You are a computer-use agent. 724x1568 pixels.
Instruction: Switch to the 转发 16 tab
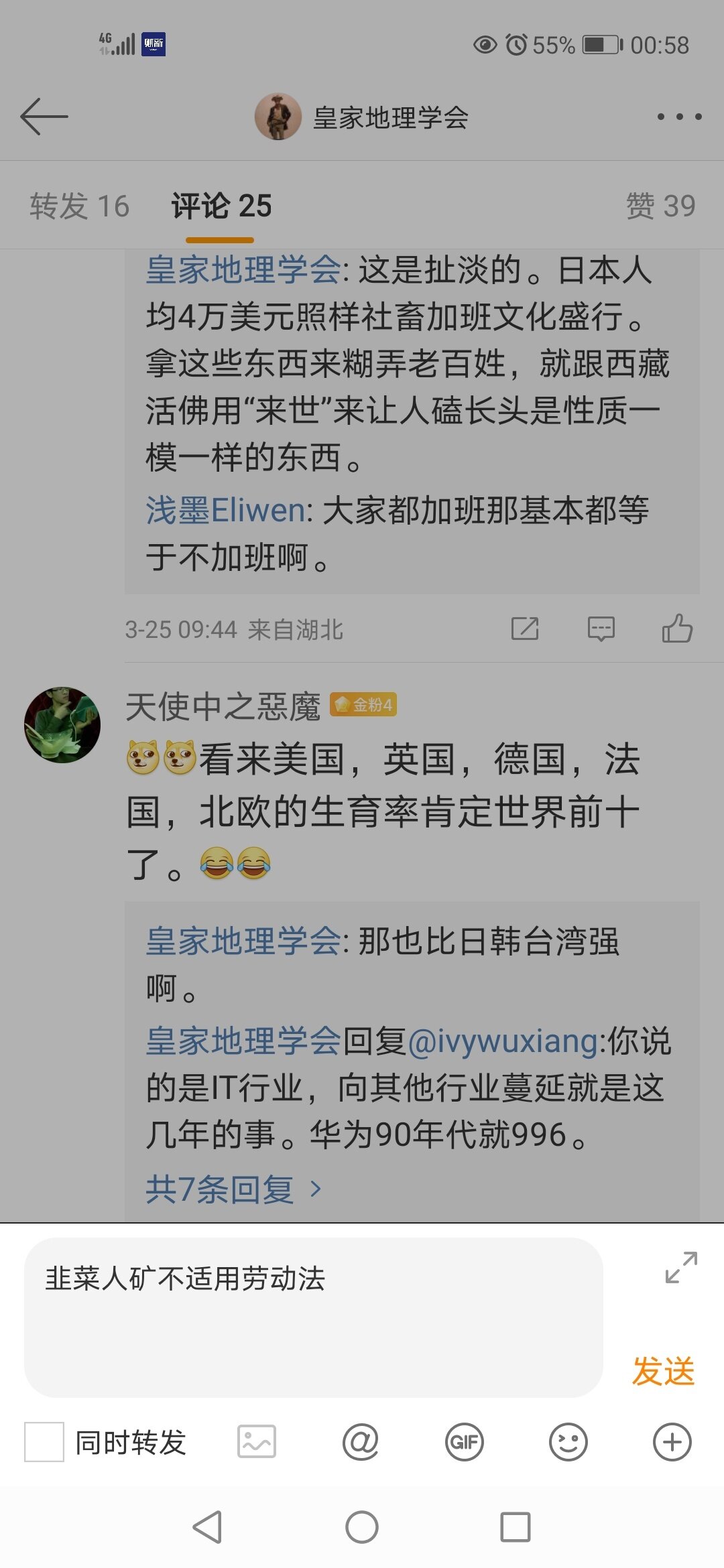tap(79, 206)
